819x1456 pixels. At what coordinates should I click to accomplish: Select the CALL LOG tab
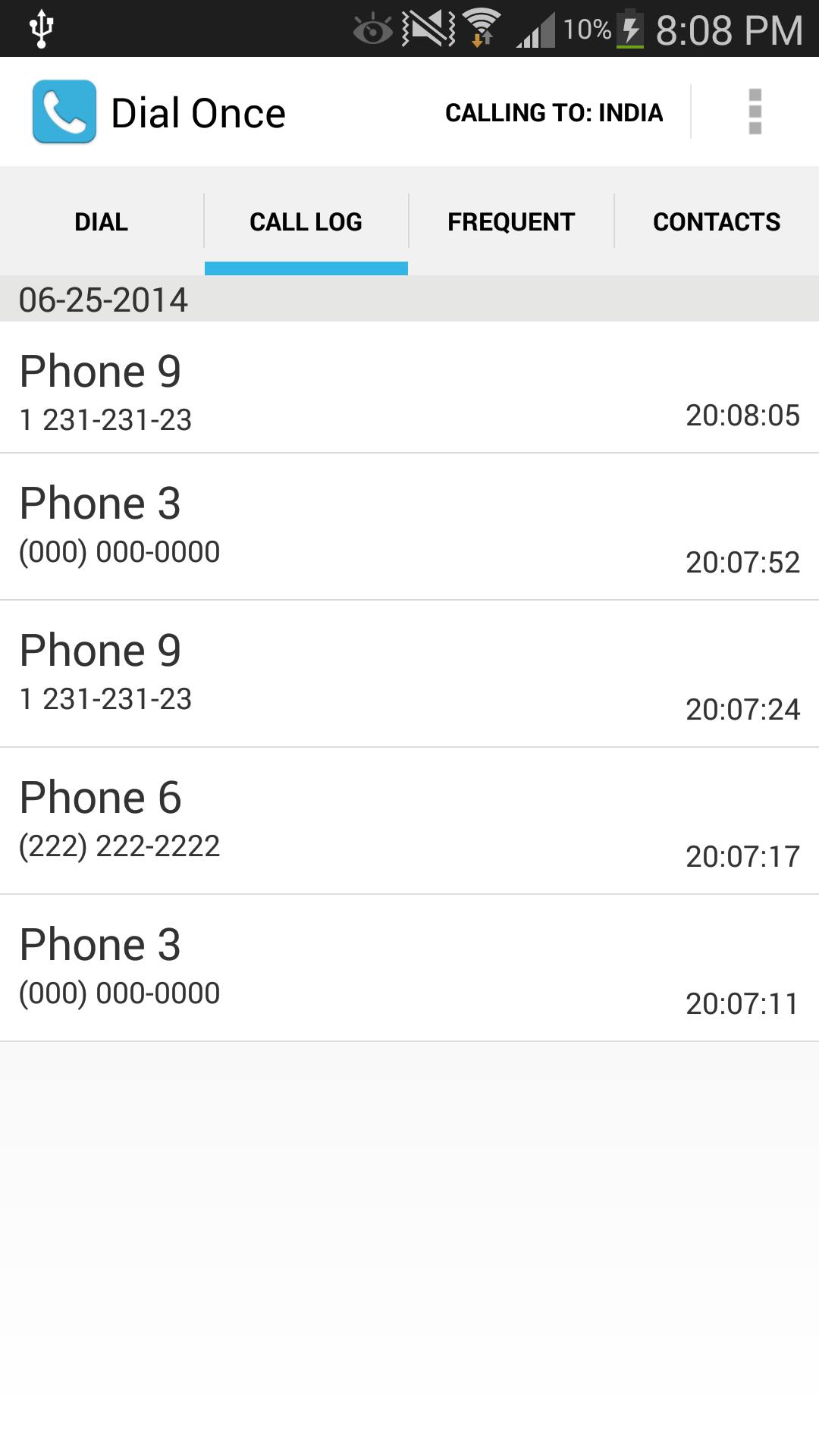306,221
